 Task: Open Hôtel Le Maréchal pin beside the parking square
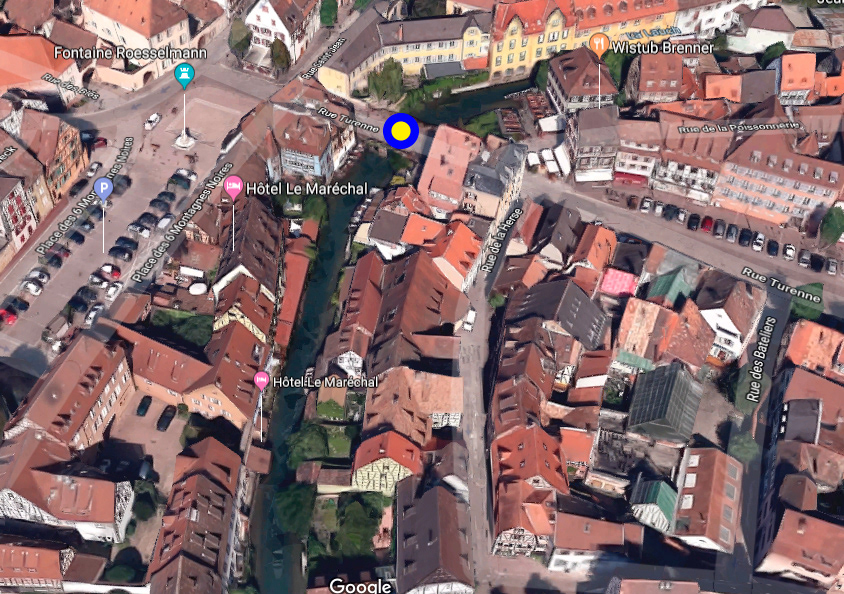233,185
